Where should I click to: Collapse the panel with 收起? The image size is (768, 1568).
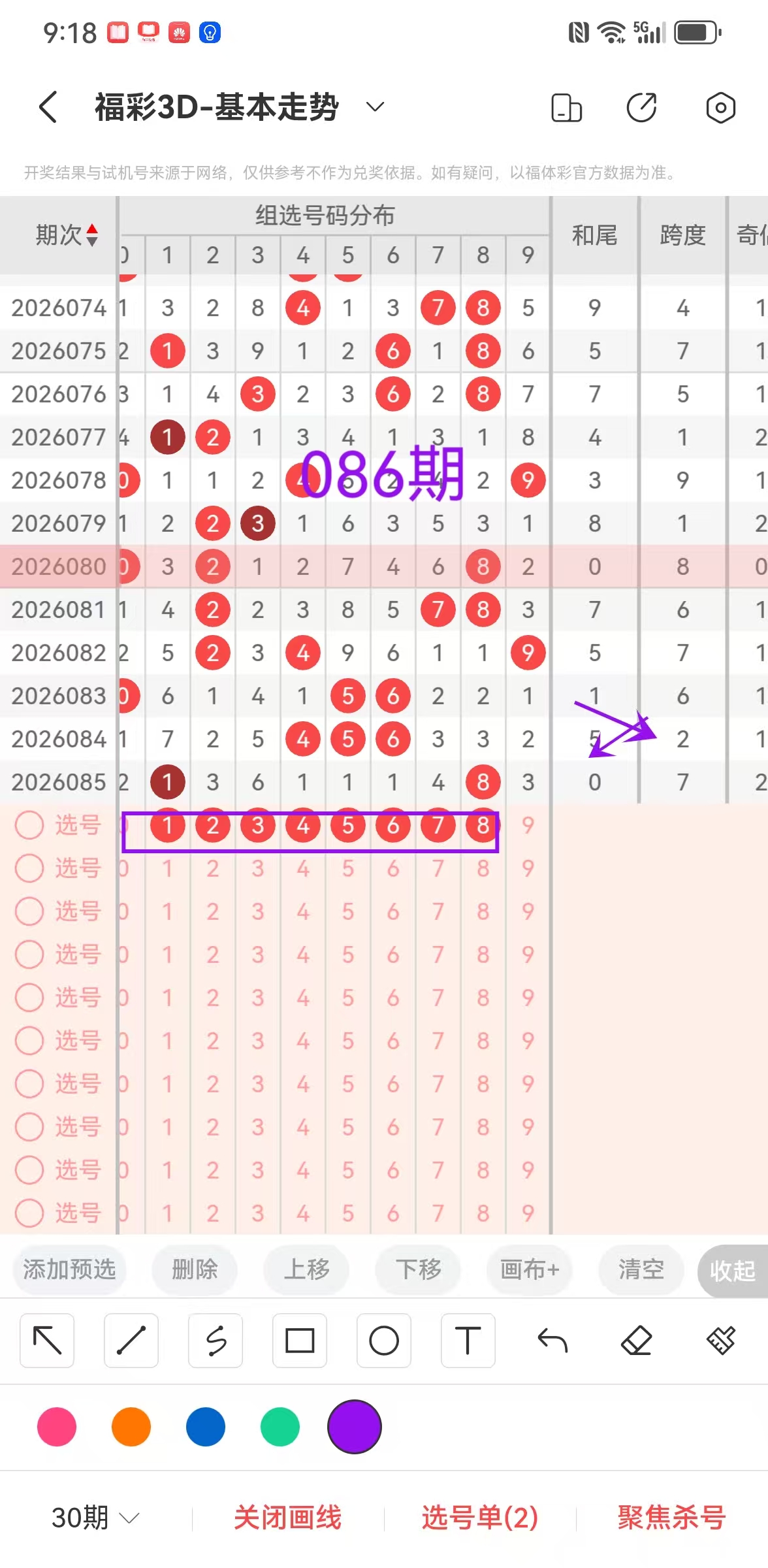click(x=732, y=1271)
